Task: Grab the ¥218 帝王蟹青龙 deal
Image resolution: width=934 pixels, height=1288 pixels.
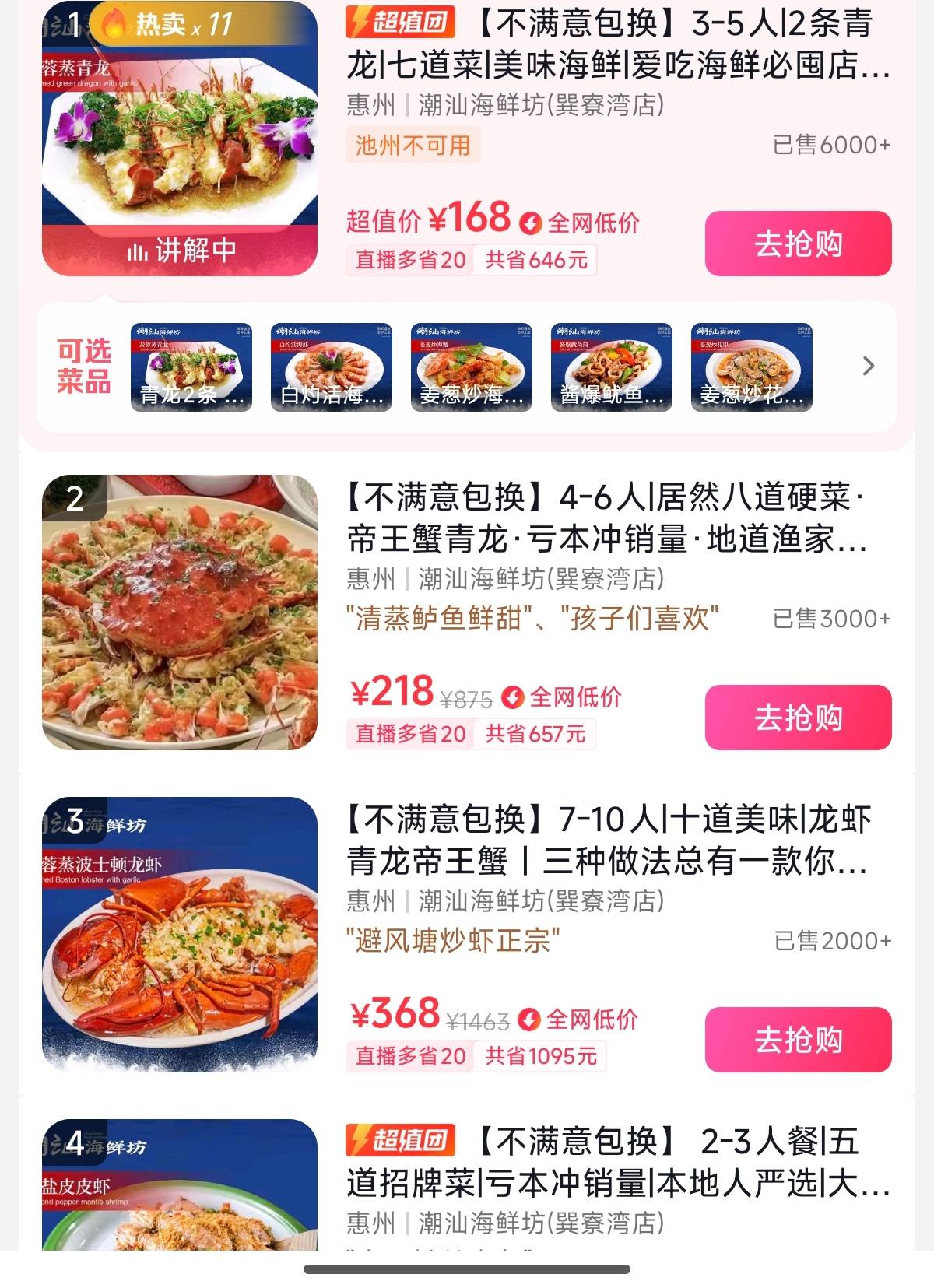Action: point(798,718)
